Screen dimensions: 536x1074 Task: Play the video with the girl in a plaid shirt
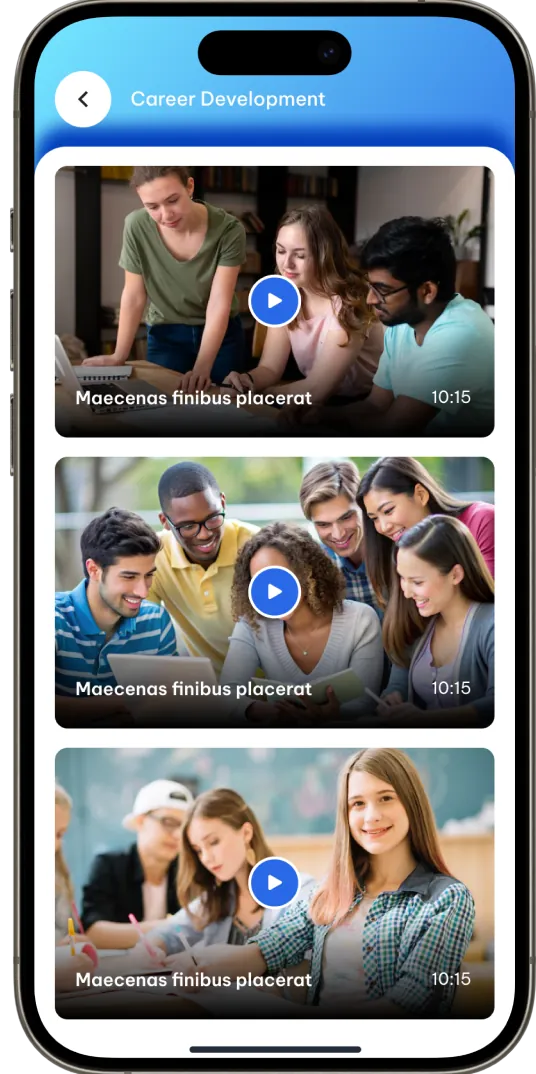point(275,883)
